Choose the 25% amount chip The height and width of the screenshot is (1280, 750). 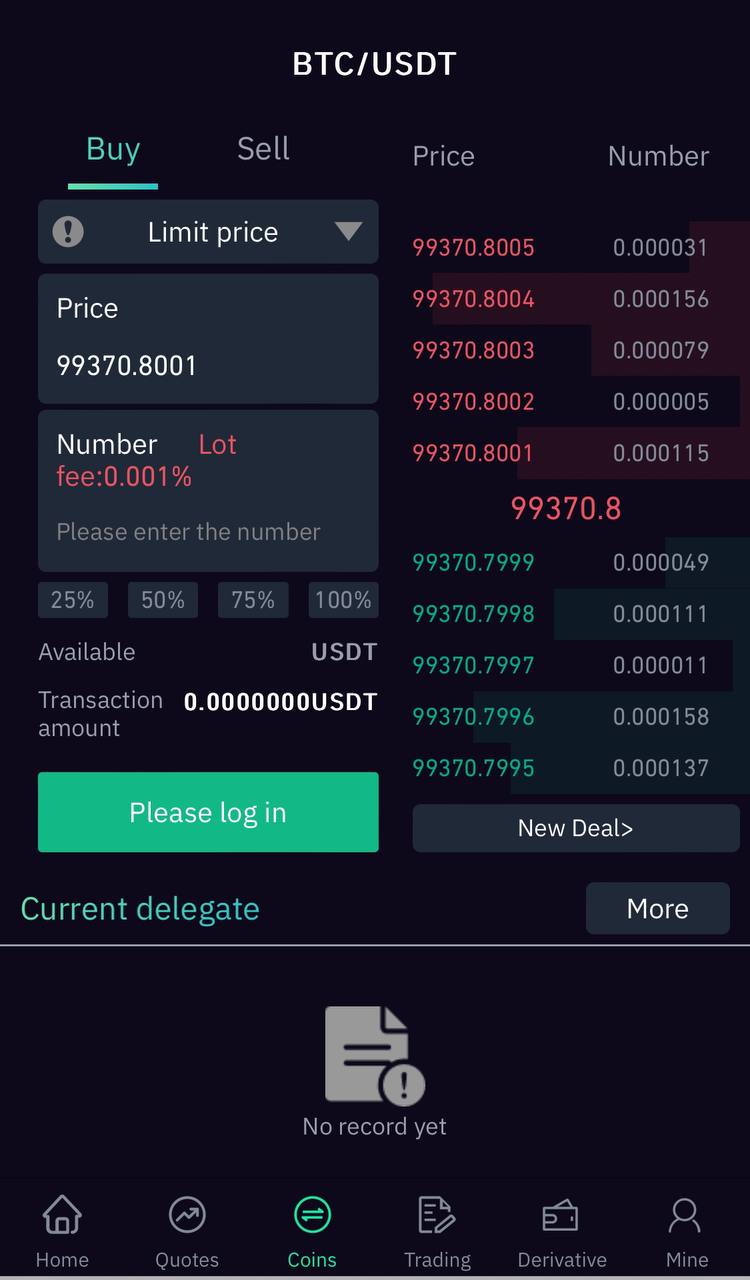(x=73, y=600)
